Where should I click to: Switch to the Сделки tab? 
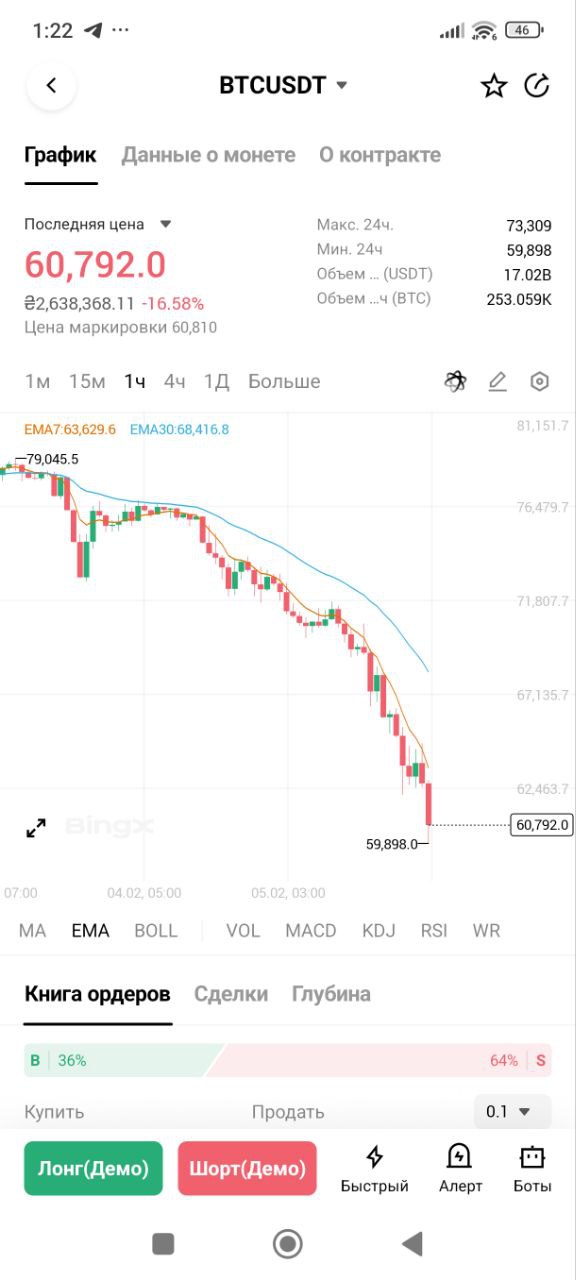231,994
